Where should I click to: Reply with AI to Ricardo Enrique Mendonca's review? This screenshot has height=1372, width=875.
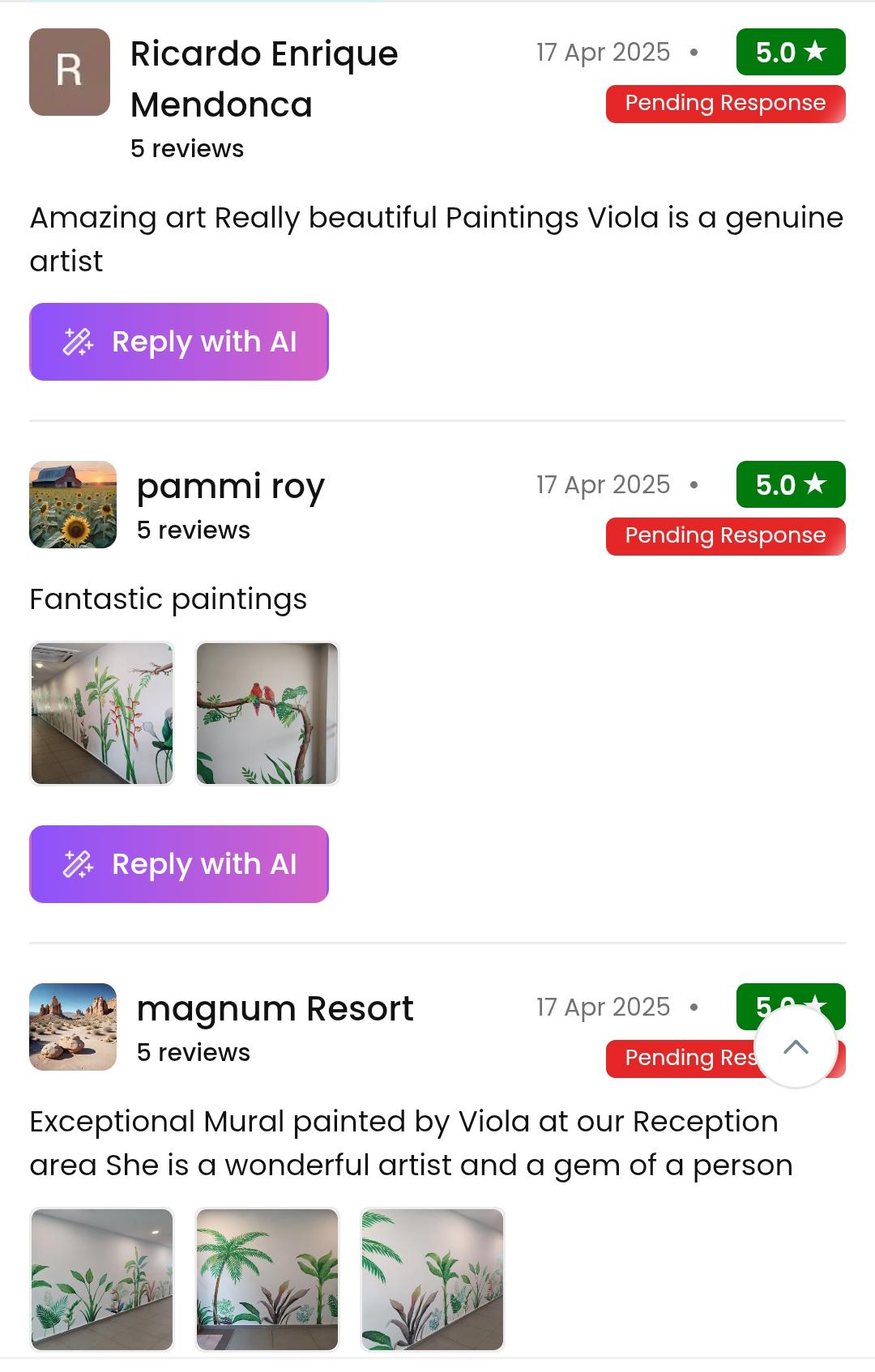pyautogui.click(x=179, y=342)
